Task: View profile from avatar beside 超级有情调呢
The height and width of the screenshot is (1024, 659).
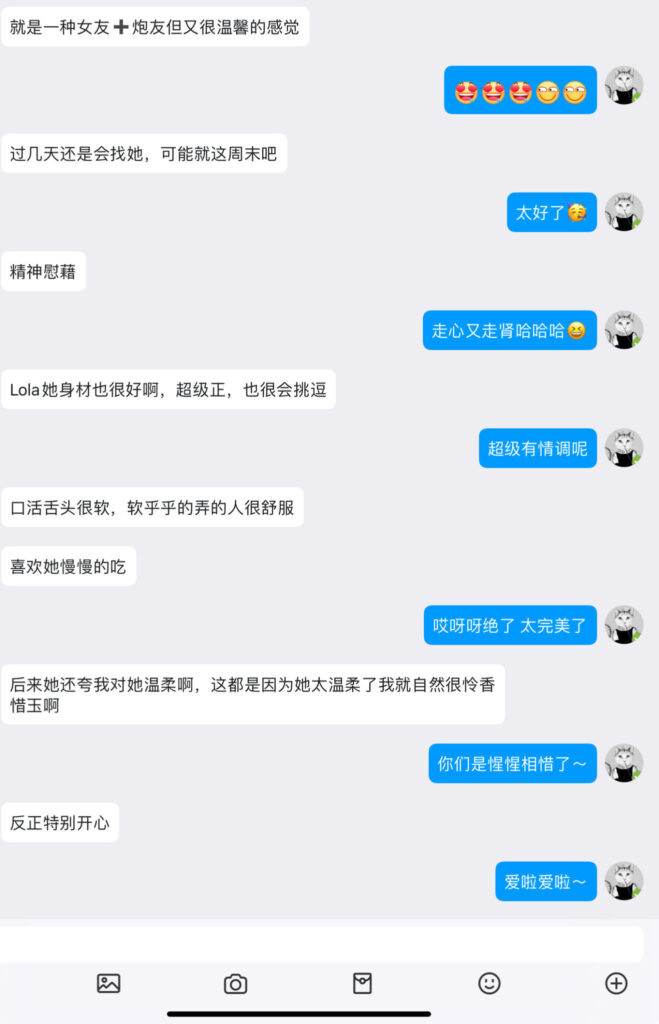Action: (624, 448)
